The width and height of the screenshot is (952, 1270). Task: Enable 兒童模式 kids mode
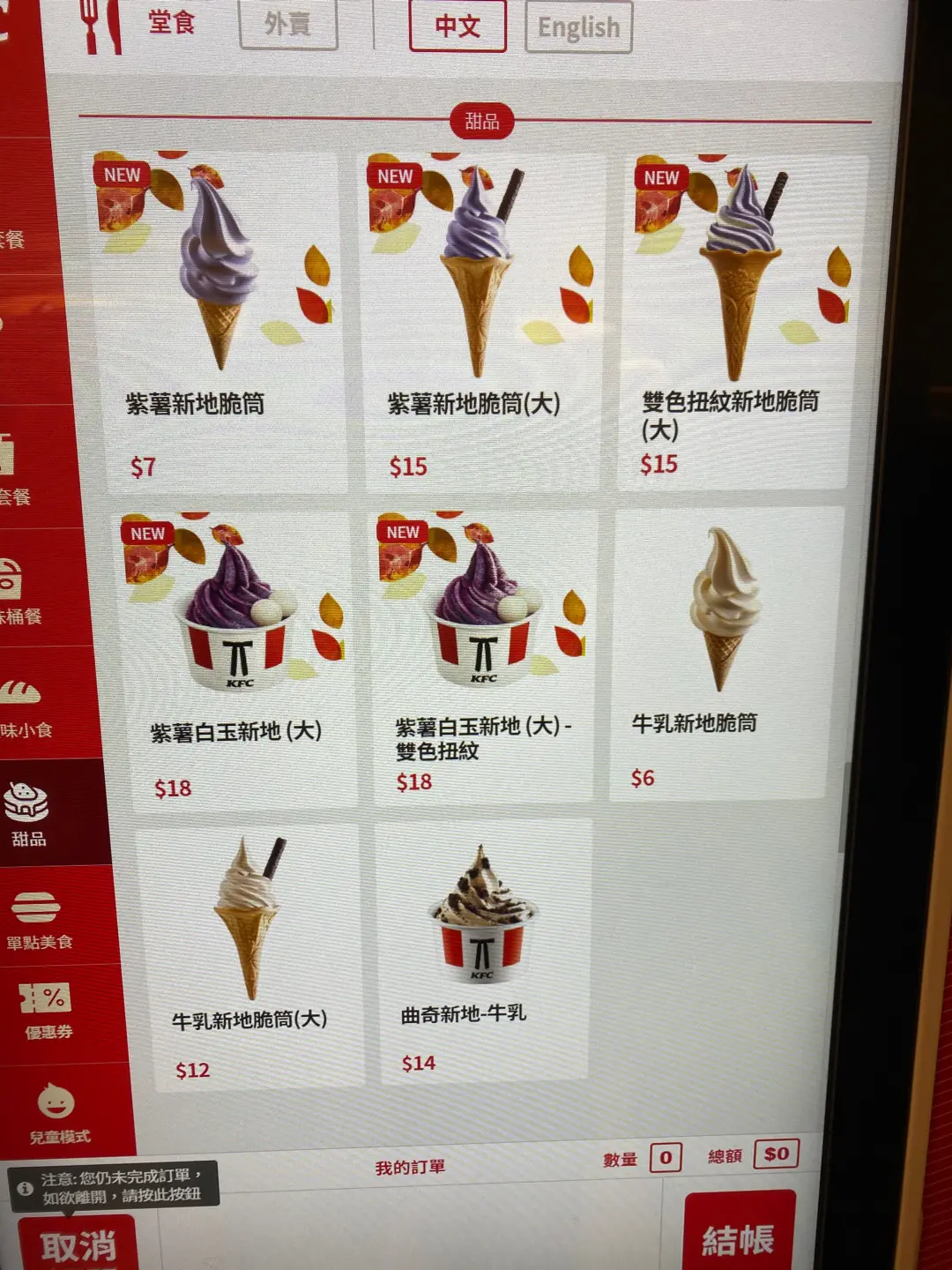click(x=57, y=1113)
